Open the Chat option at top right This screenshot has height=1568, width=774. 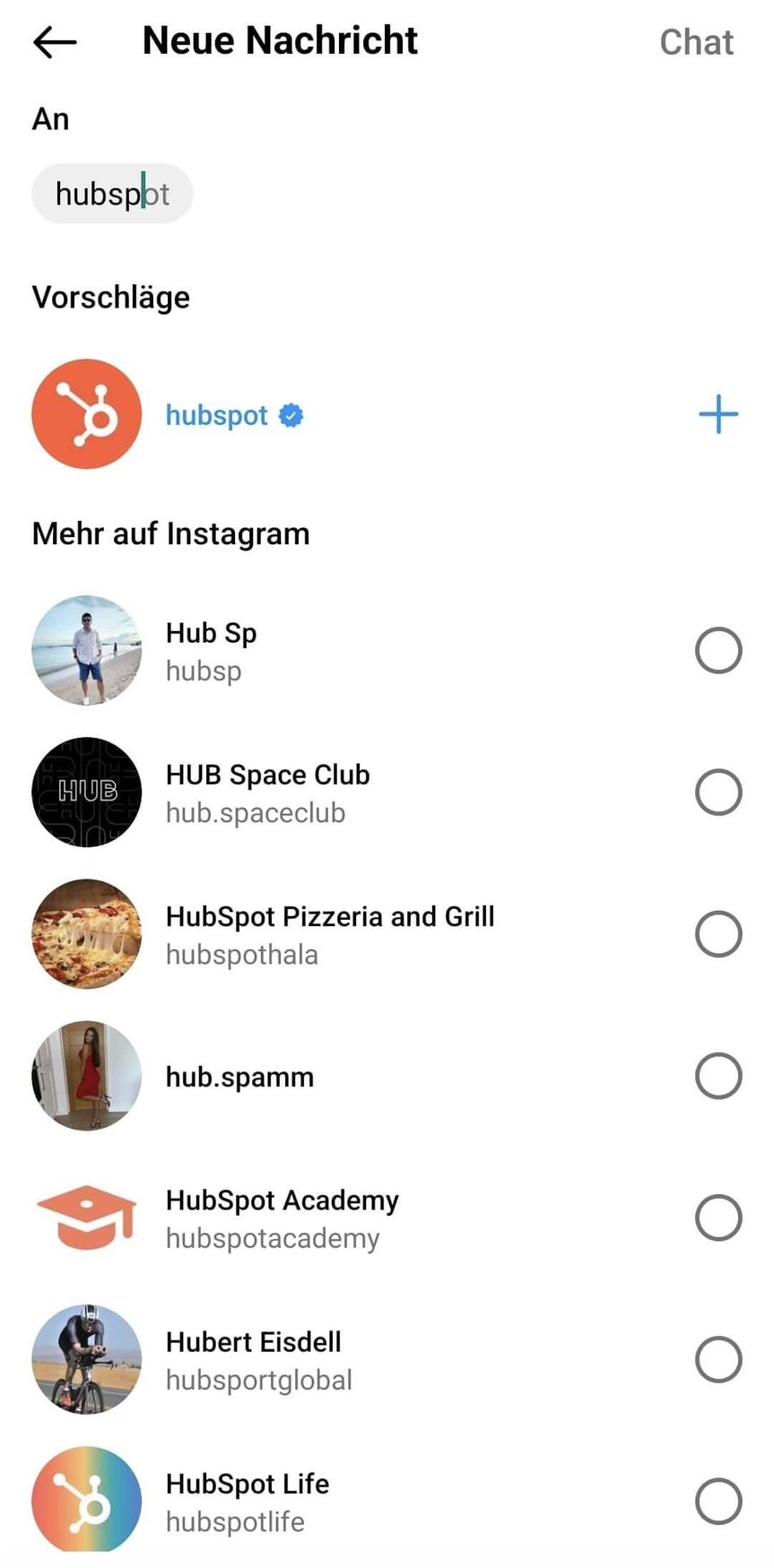click(697, 41)
